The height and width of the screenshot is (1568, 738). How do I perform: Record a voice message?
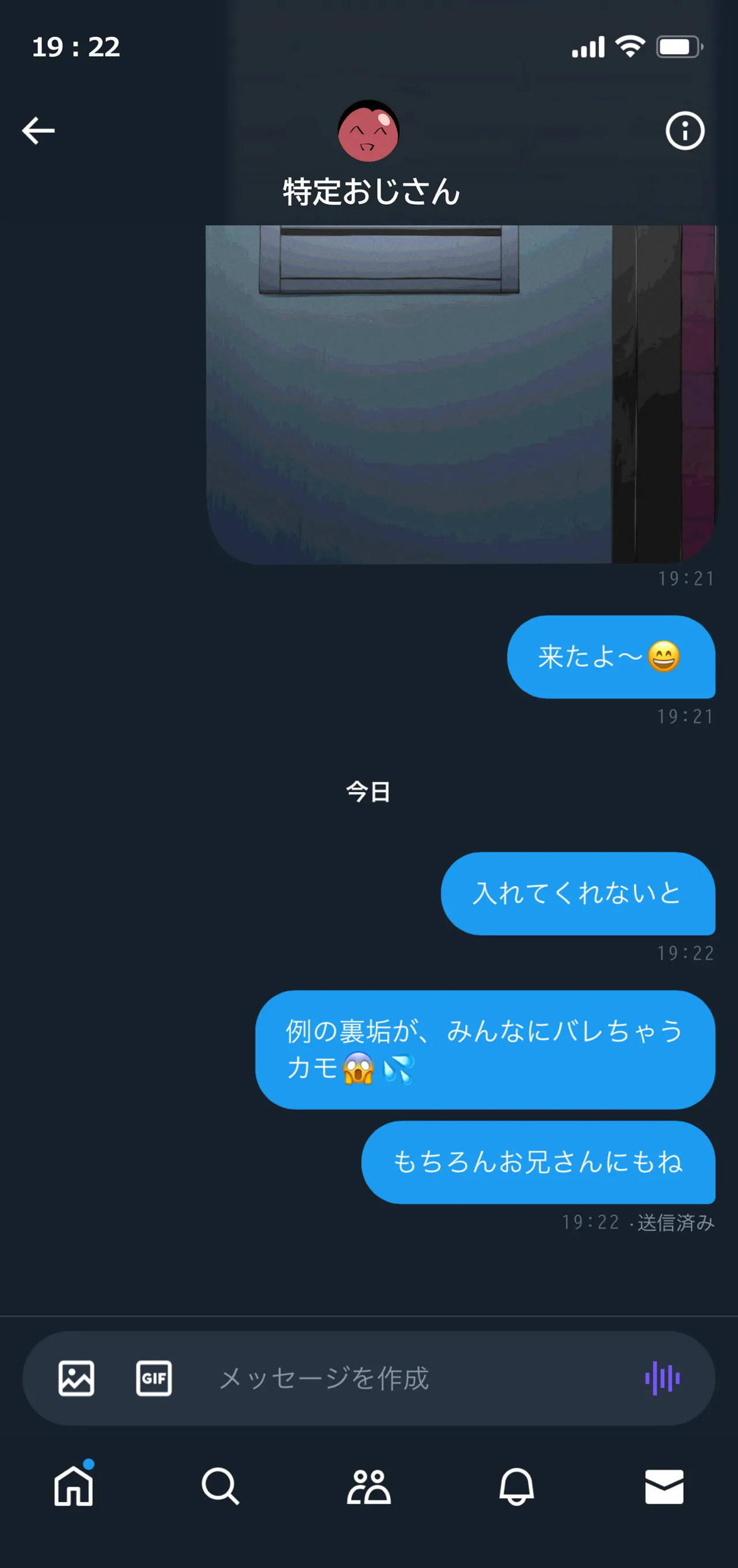(662, 1378)
